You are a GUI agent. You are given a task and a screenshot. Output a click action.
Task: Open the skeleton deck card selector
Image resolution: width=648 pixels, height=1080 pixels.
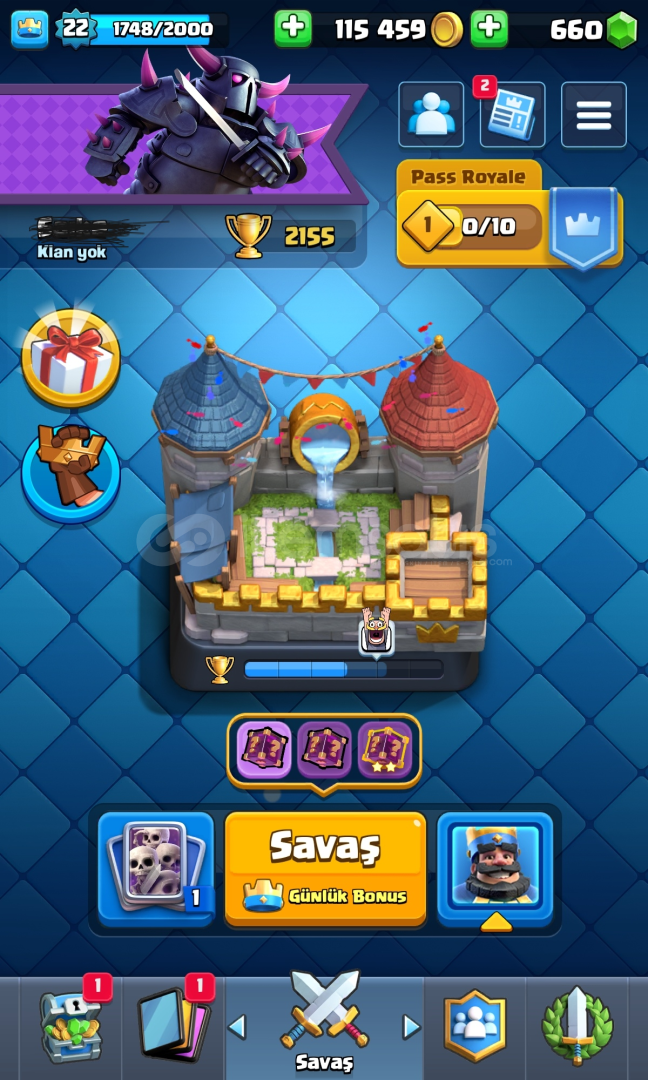(156, 868)
